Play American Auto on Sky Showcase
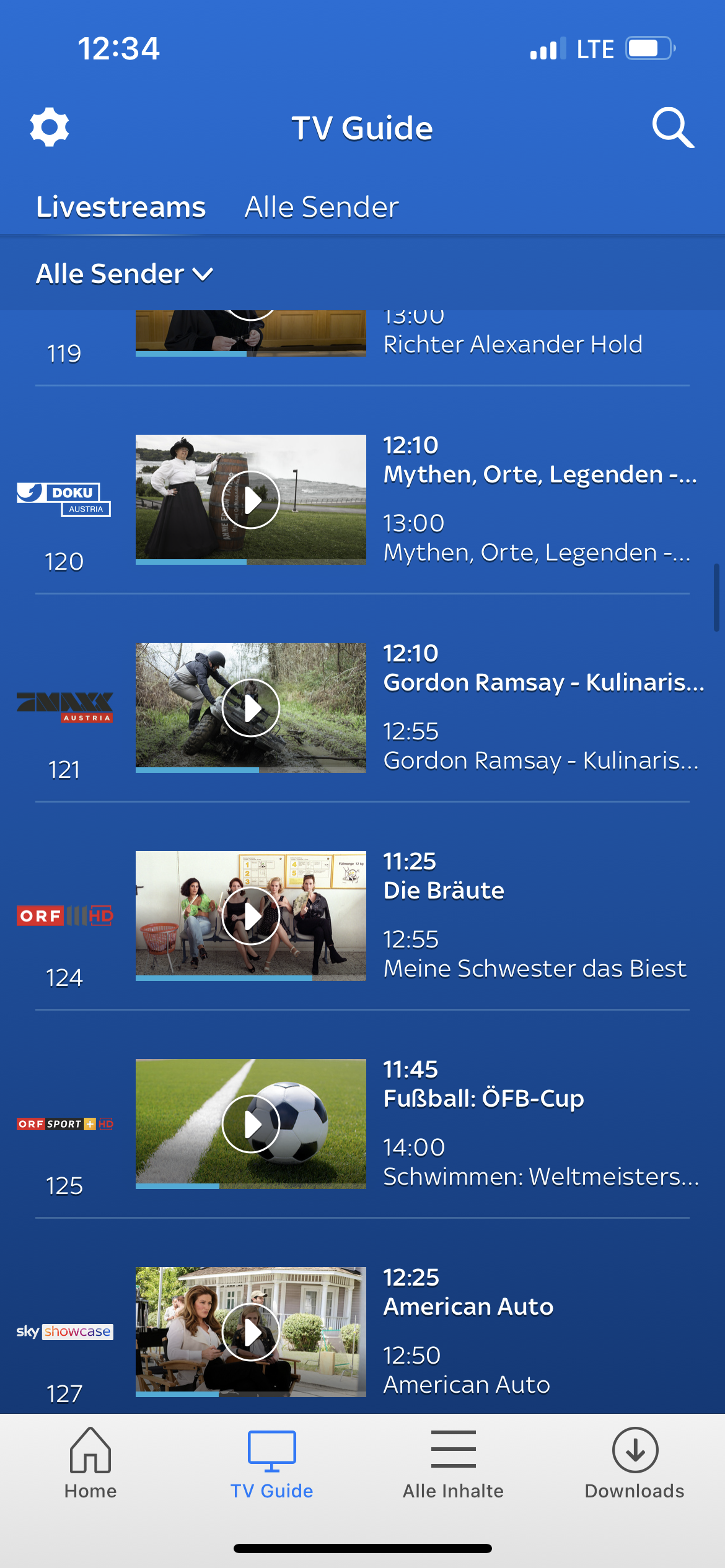The height and width of the screenshot is (1568, 725). tap(251, 1331)
